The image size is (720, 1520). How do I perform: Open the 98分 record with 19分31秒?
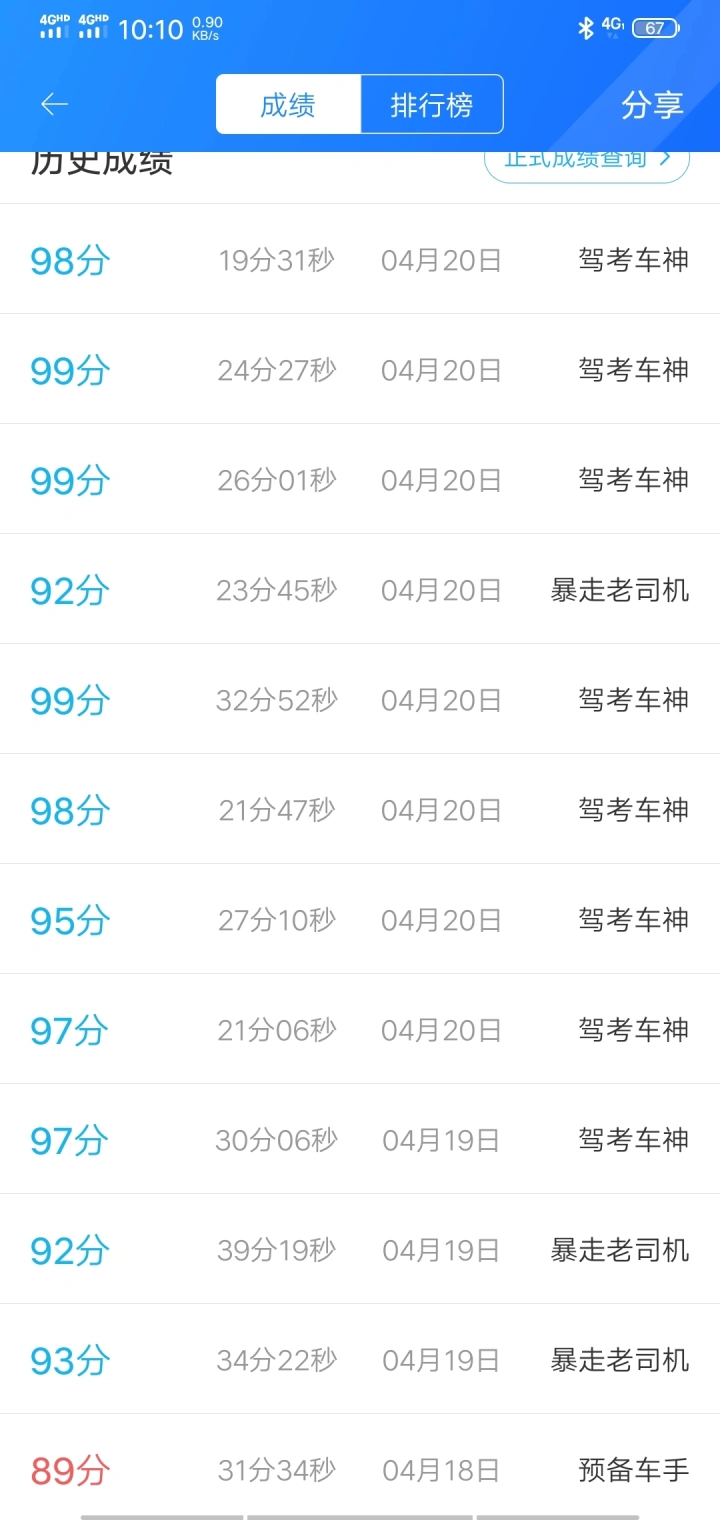click(x=360, y=260)
